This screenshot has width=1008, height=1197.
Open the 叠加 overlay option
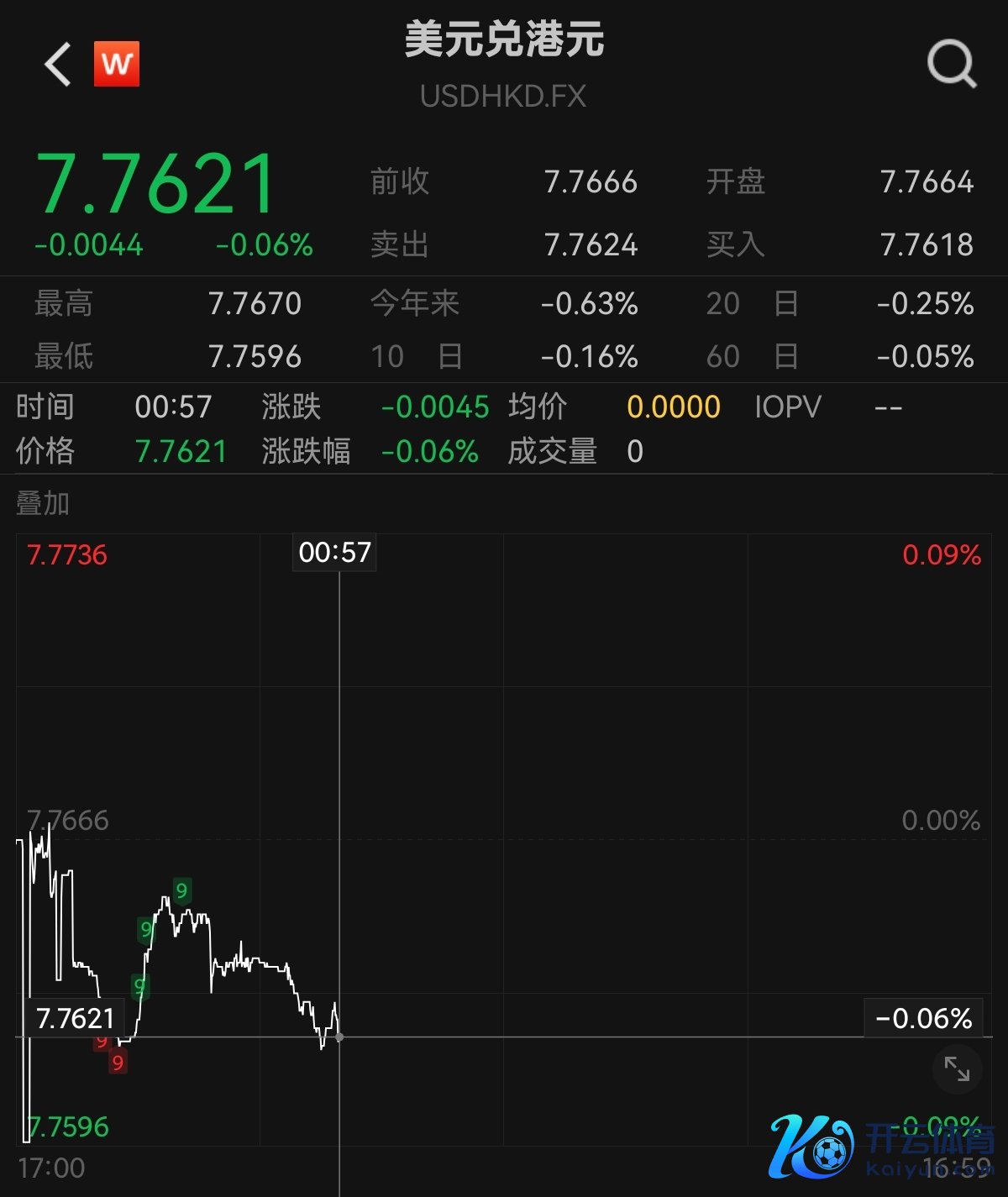(x=43, y=504)
